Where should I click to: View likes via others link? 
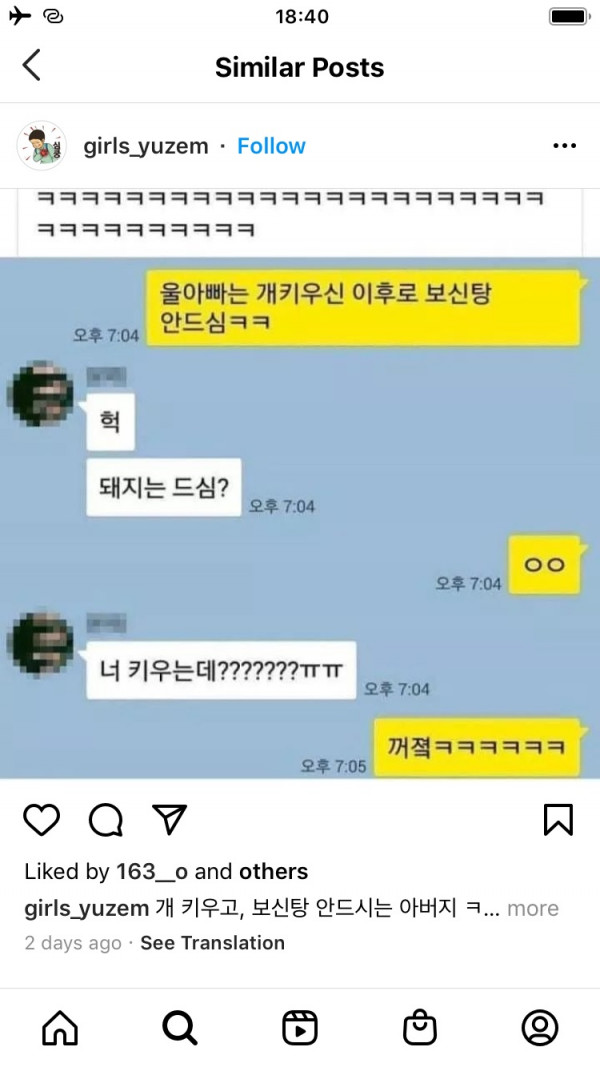click(x=273, y=871)
